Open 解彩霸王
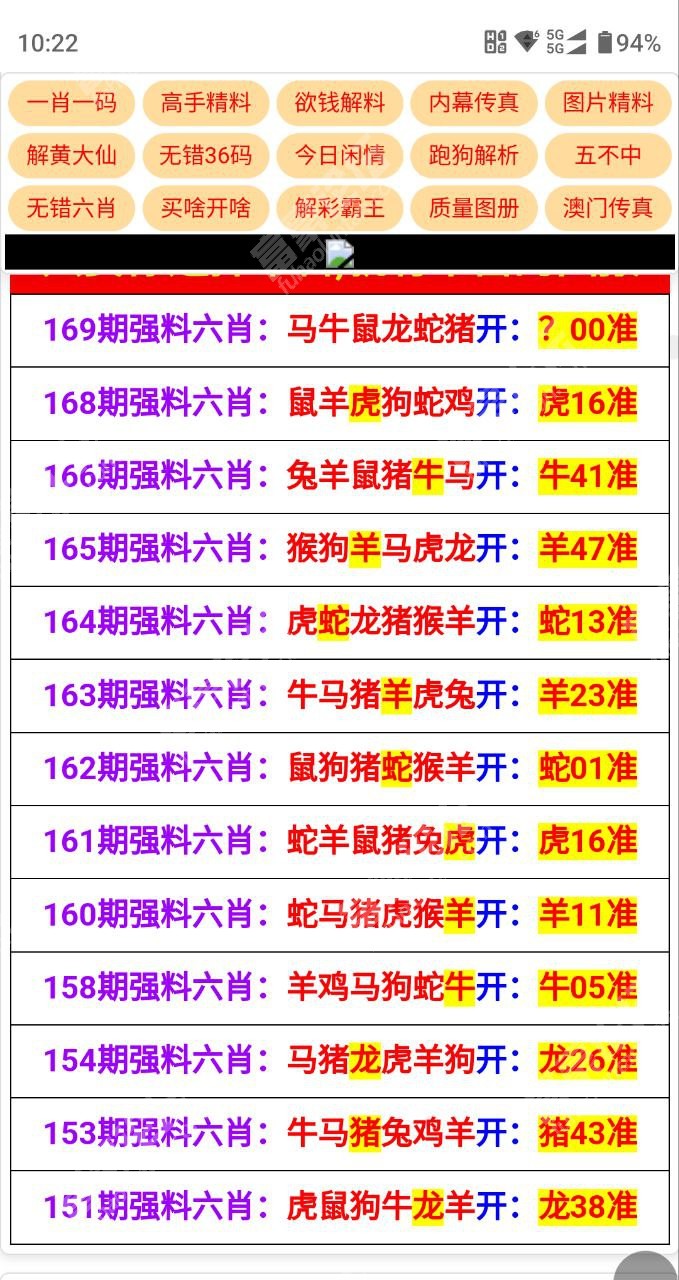 pos(339,208)
